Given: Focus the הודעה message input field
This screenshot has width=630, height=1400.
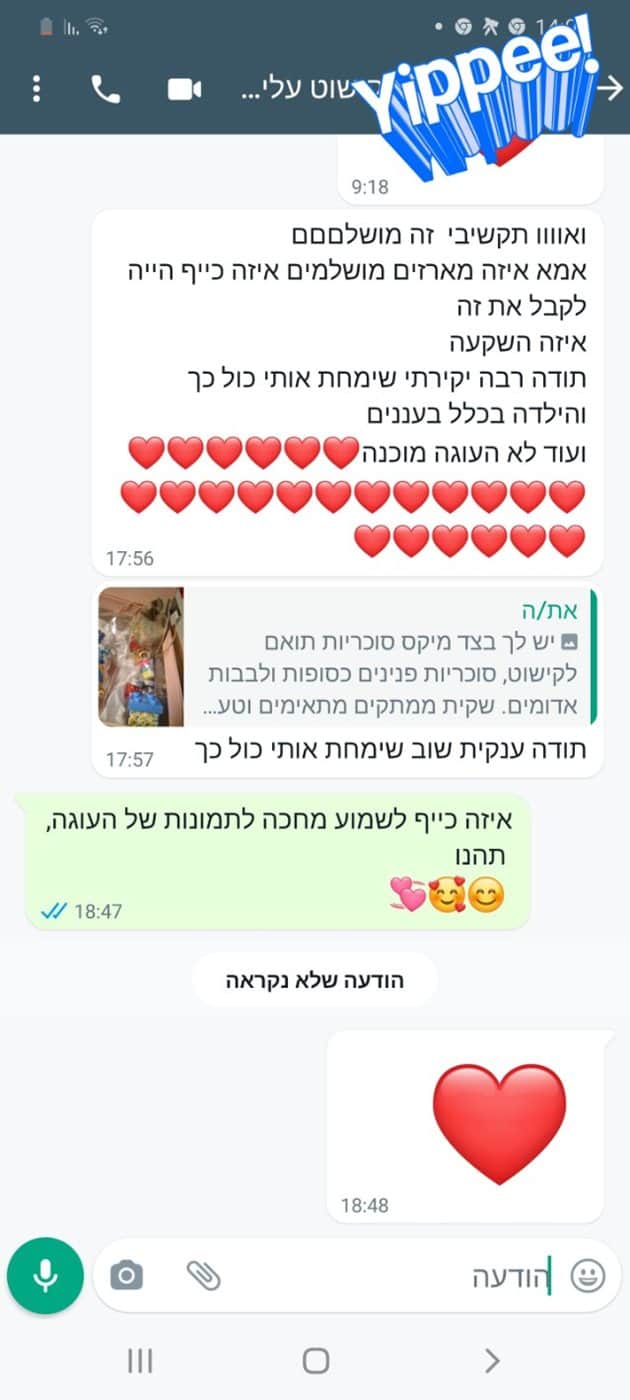Looking at the screenshot, I should point(400,1275).
